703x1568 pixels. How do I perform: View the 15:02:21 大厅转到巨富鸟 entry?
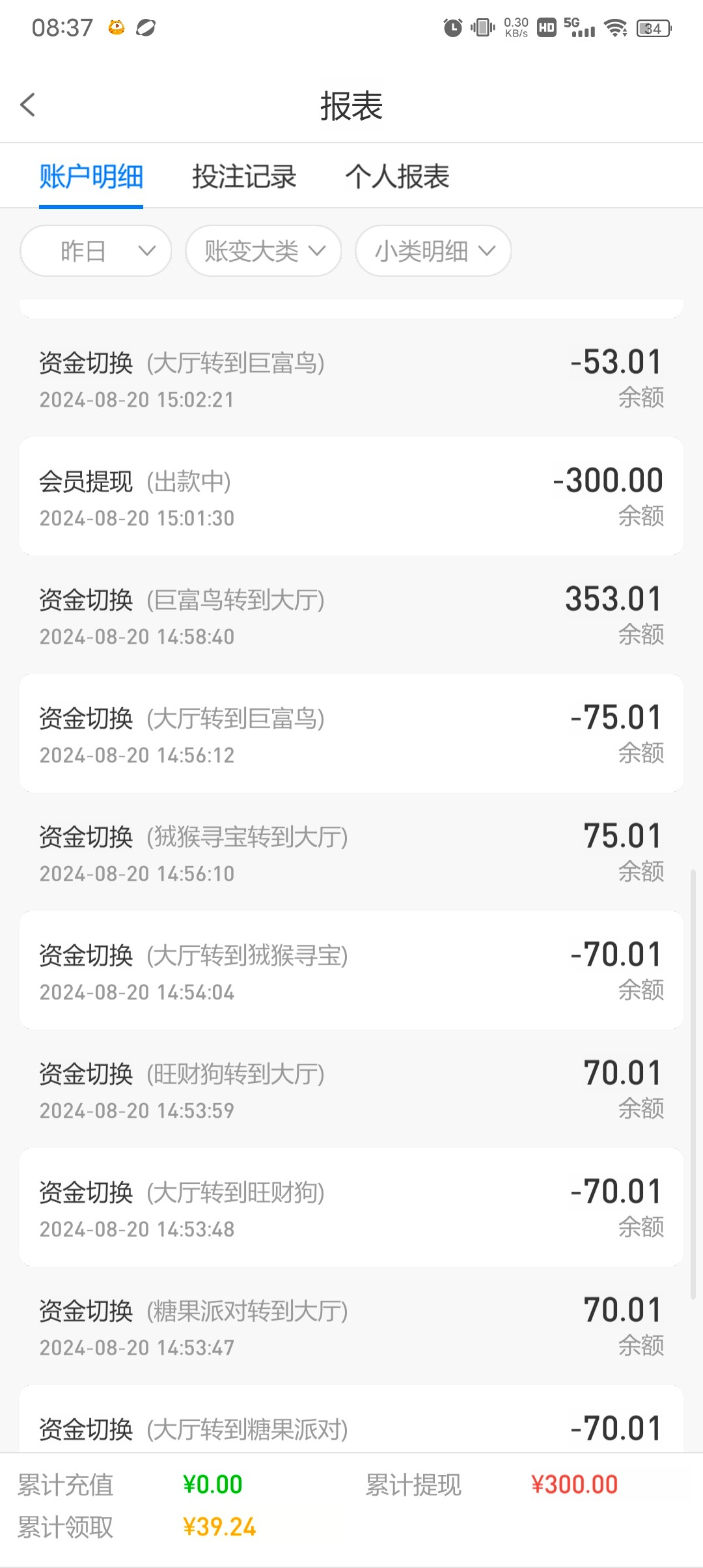click(x=351, y=378)
